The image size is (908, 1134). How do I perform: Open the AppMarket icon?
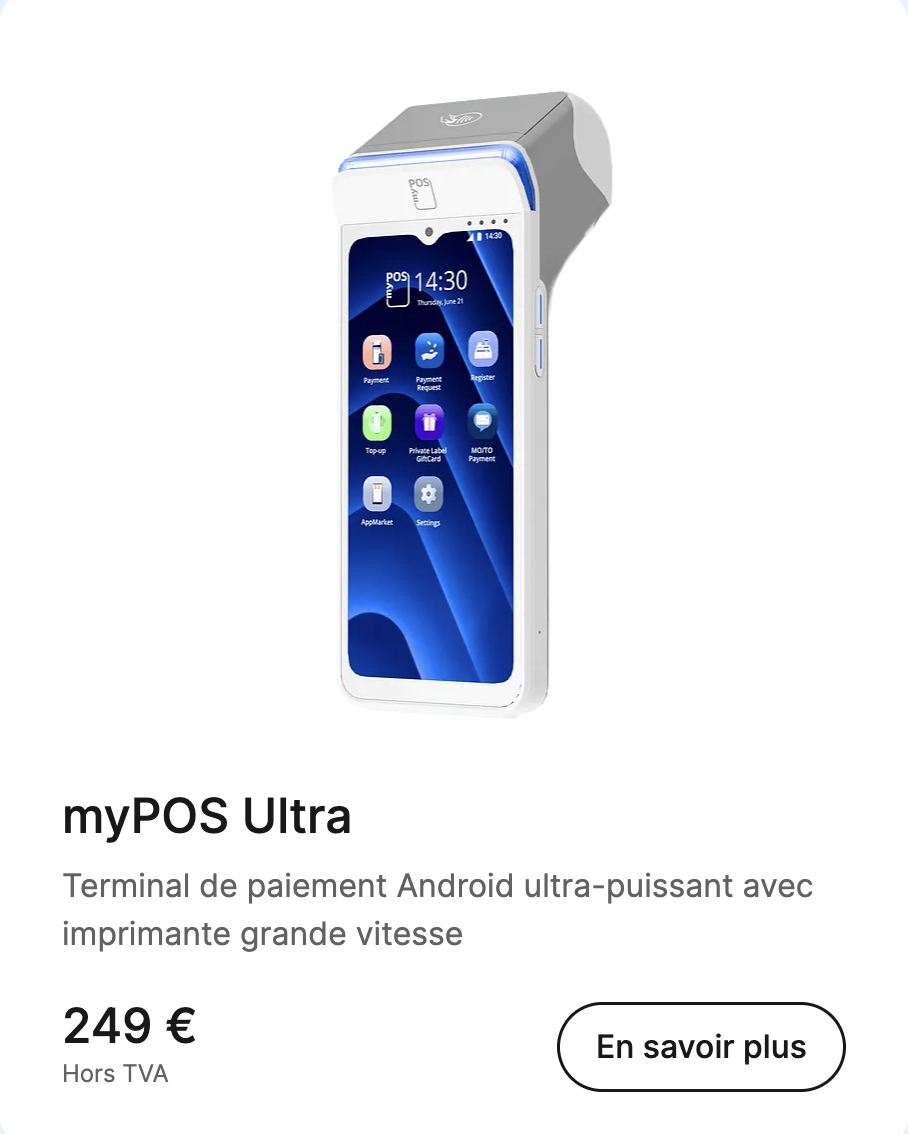pyautogui.click(x=376, y=495)
